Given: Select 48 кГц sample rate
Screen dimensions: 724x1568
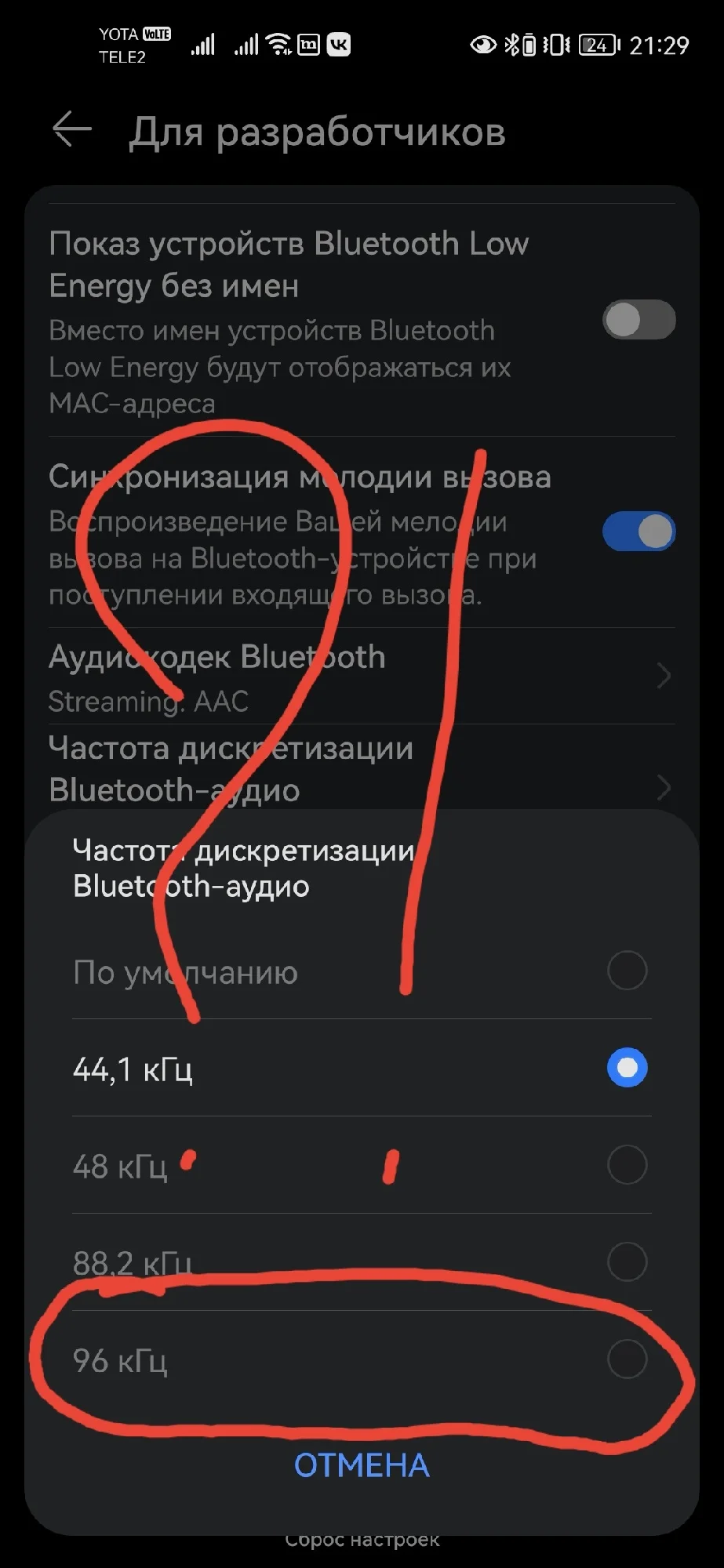Looking at the screenshot, I should (x=362, y=1165).
